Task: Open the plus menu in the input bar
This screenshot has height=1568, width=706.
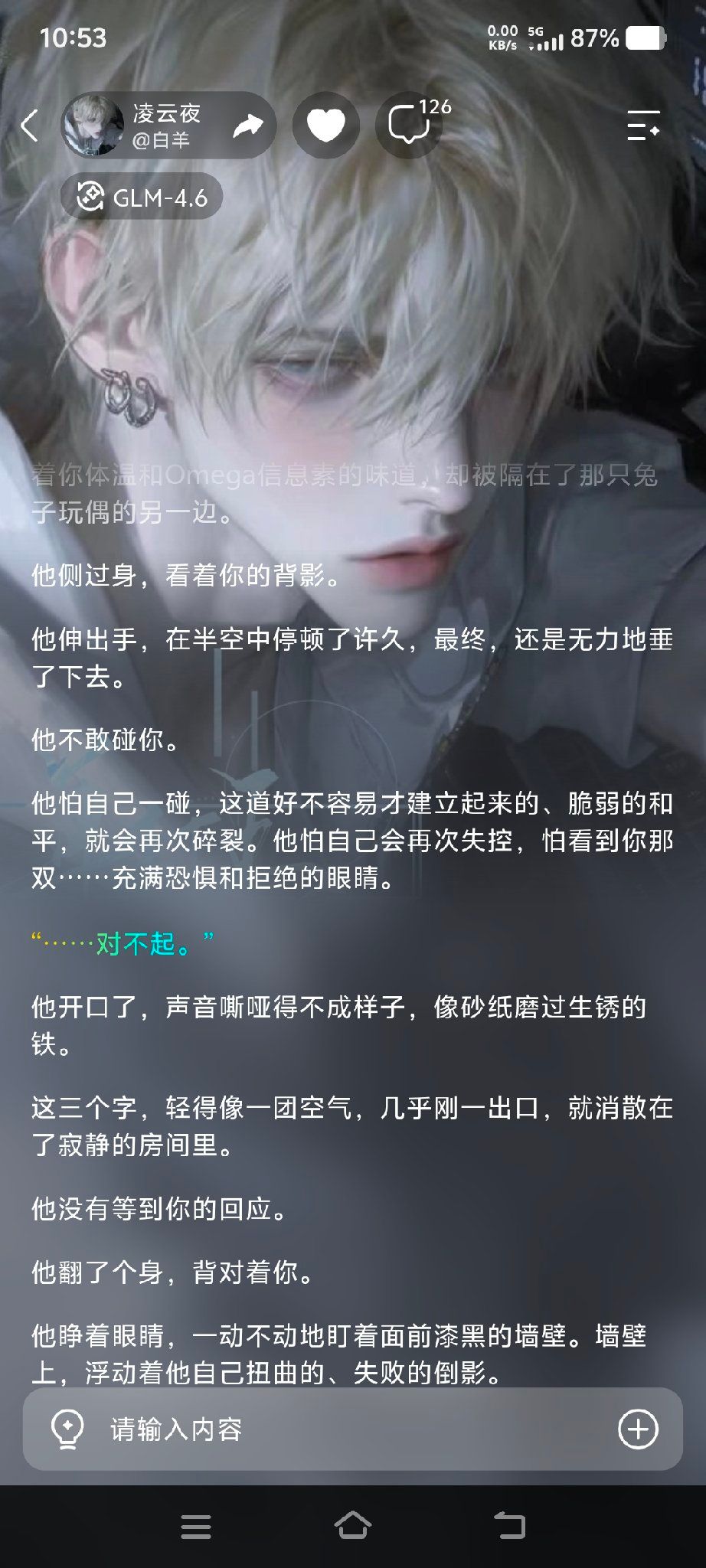Action: (x=638, y=1429)
